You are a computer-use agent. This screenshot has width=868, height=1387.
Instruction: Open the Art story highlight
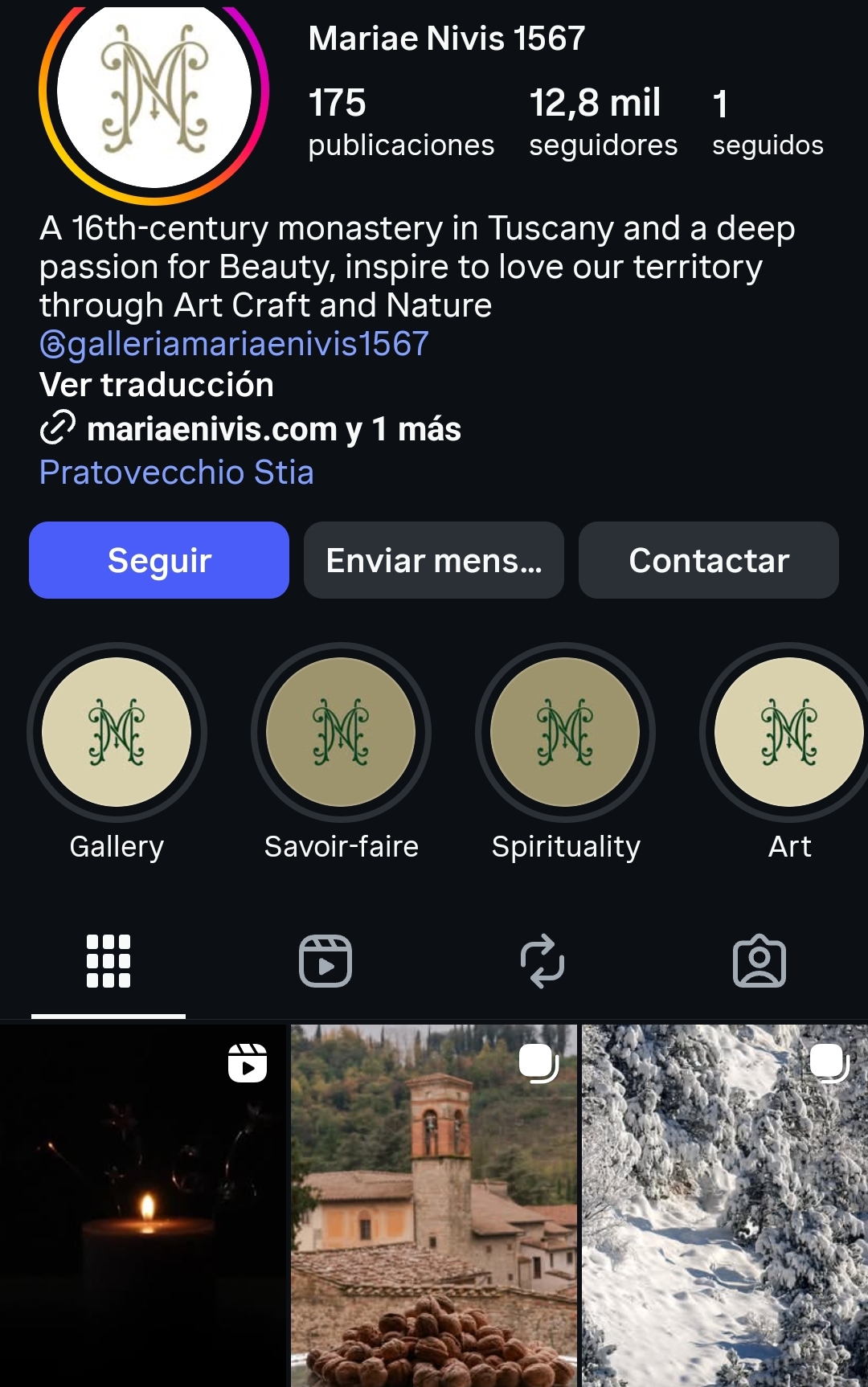click(x=788, y=732)
